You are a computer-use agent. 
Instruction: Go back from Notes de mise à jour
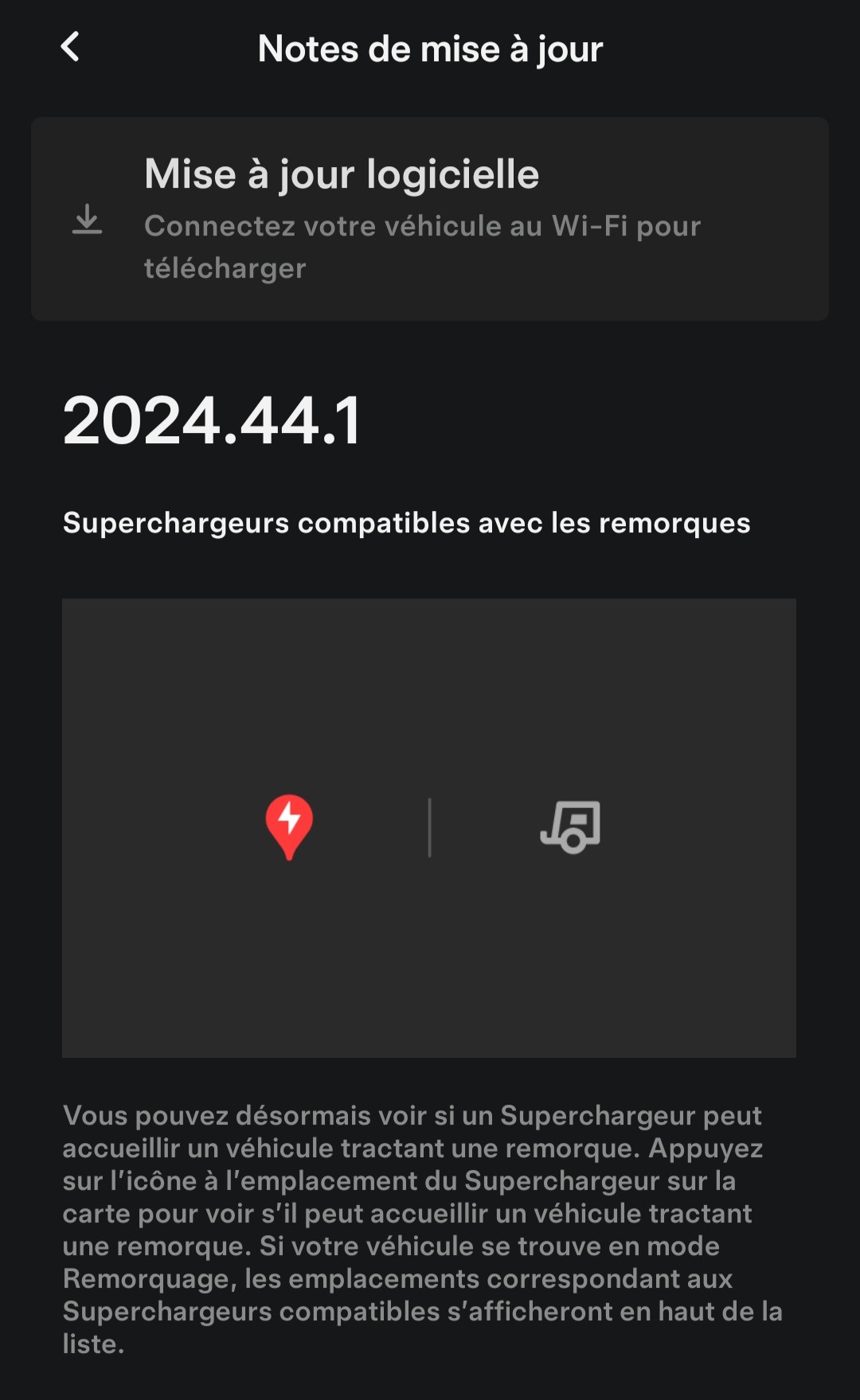pos(70,47)
